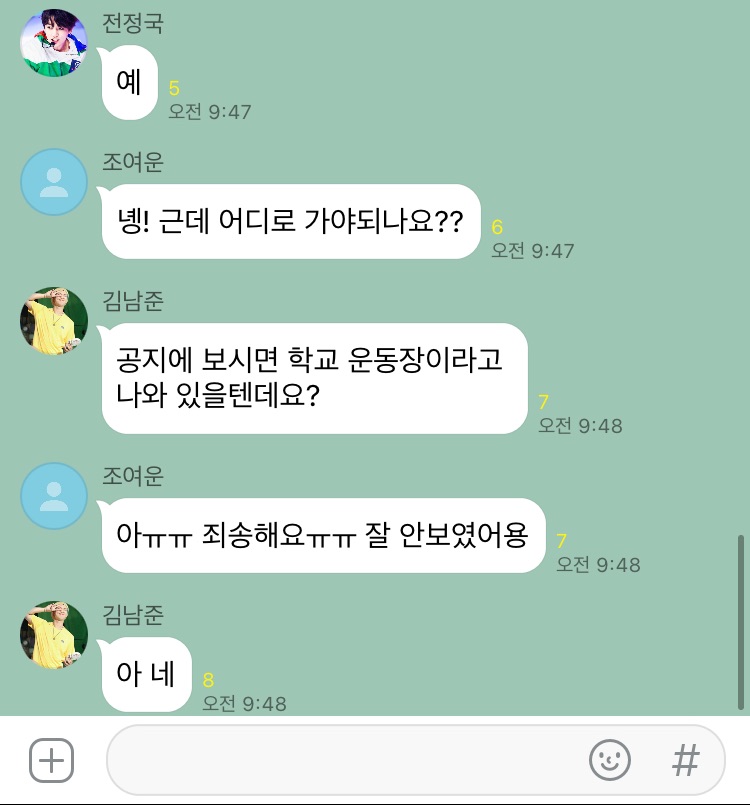This screenshot has width=750, height=805.
Task: Open the emoticon picker
Action: click(610, 761)
